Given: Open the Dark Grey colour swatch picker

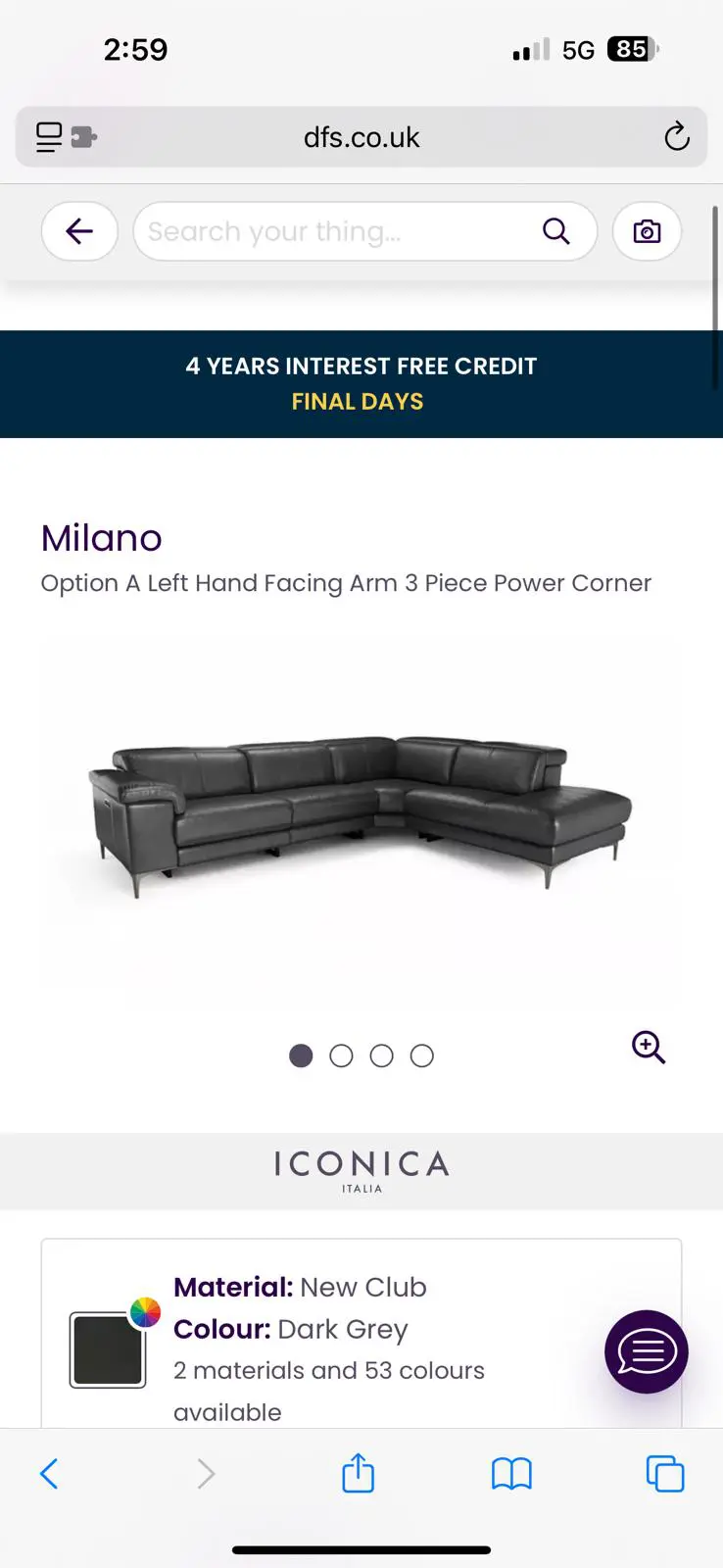Looking at the screenshot, I should pos(108,1349).
